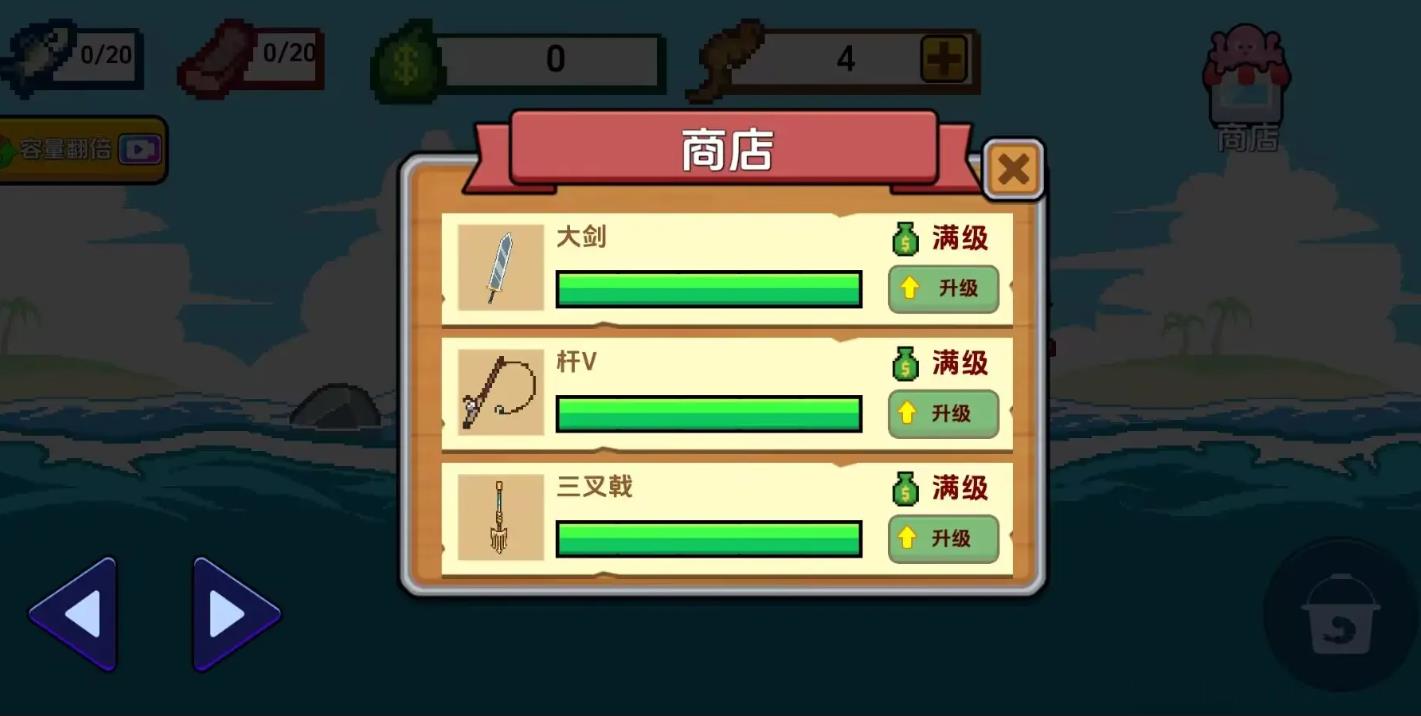Tap the 容量翻倍 video ad button
The image size is (1421, 716).
point(82,150)
